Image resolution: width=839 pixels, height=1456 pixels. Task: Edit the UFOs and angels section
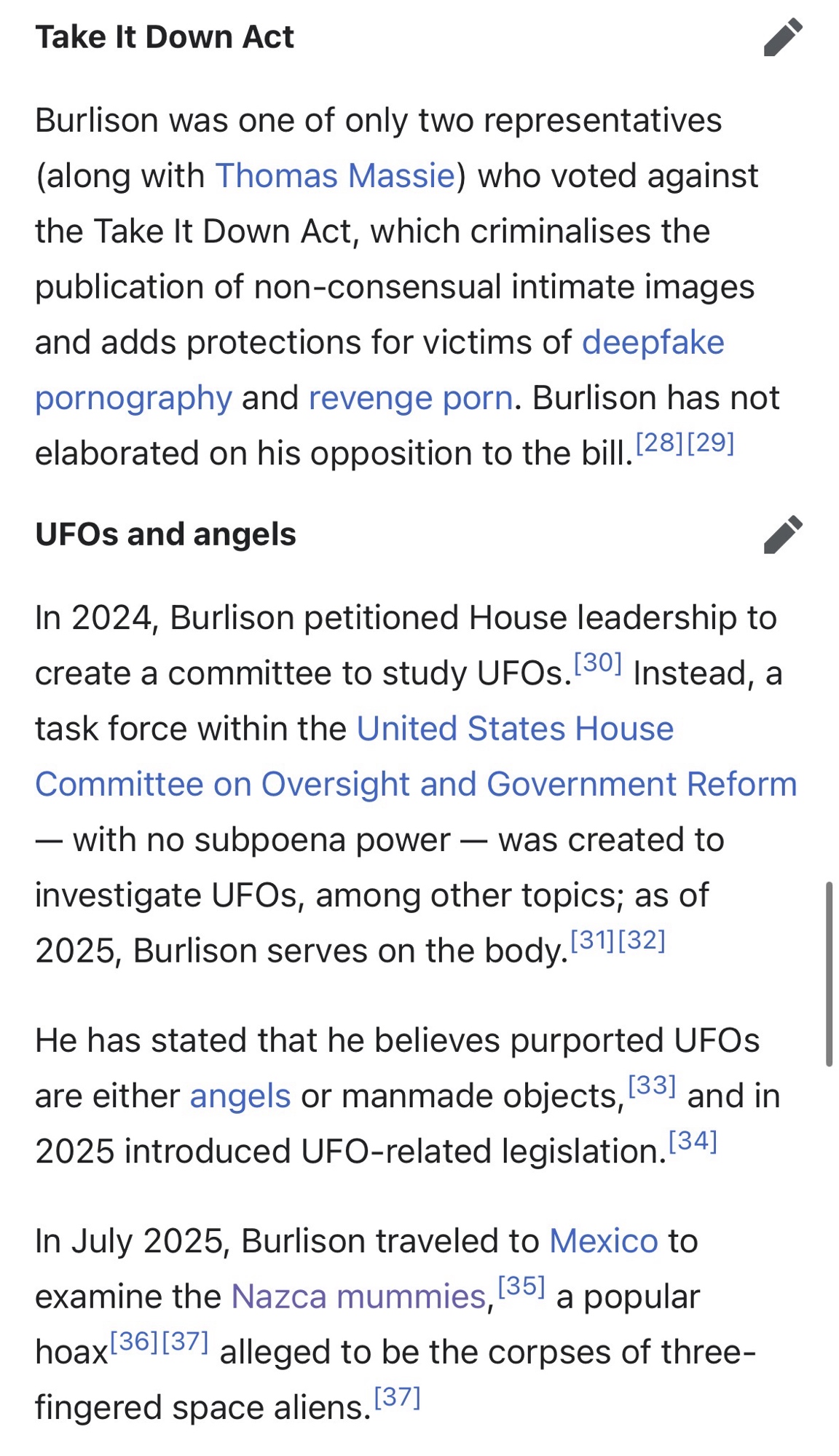tap(783, 535)
